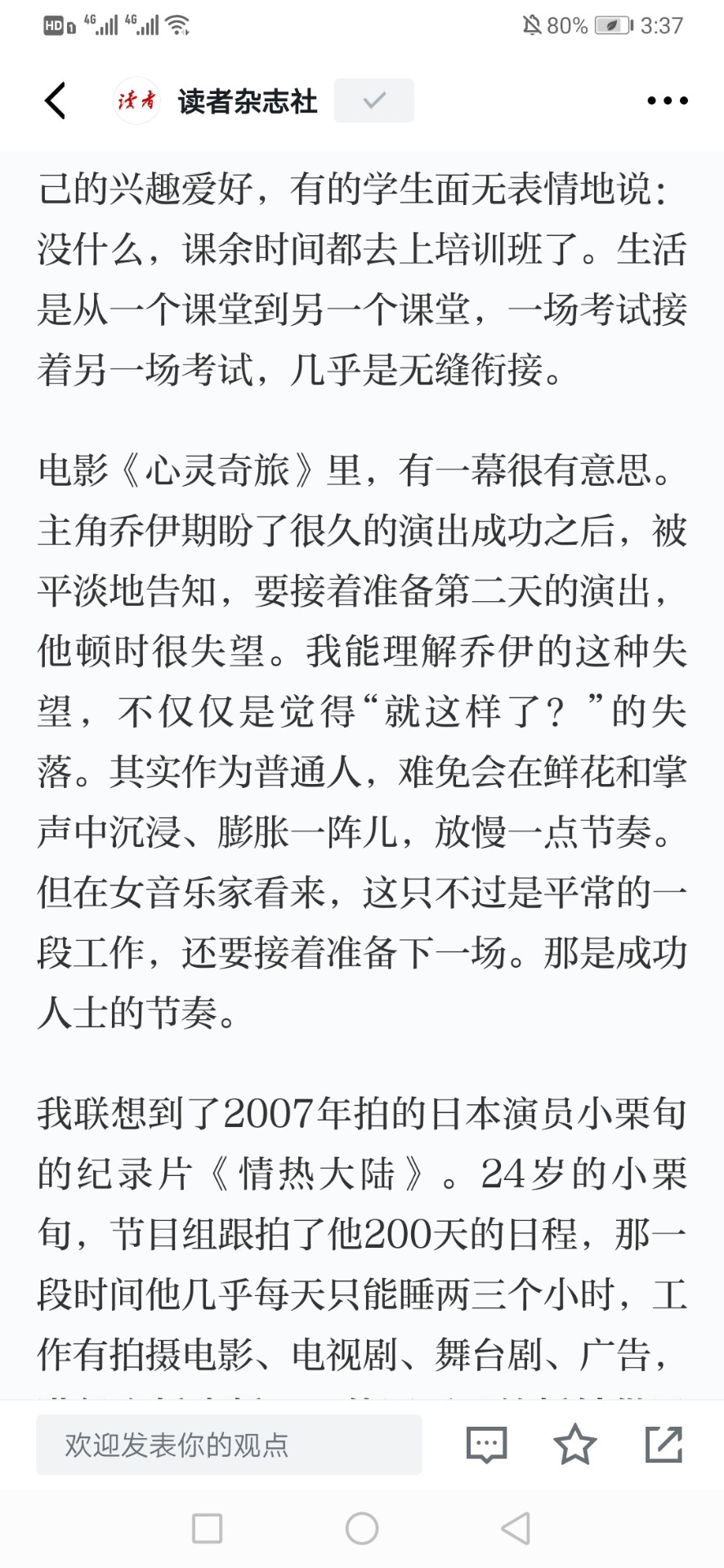The height and width of the screenshot is (1568, 724).
Task: Open the three-dot overflow menu
Action: tap(668, 100)
